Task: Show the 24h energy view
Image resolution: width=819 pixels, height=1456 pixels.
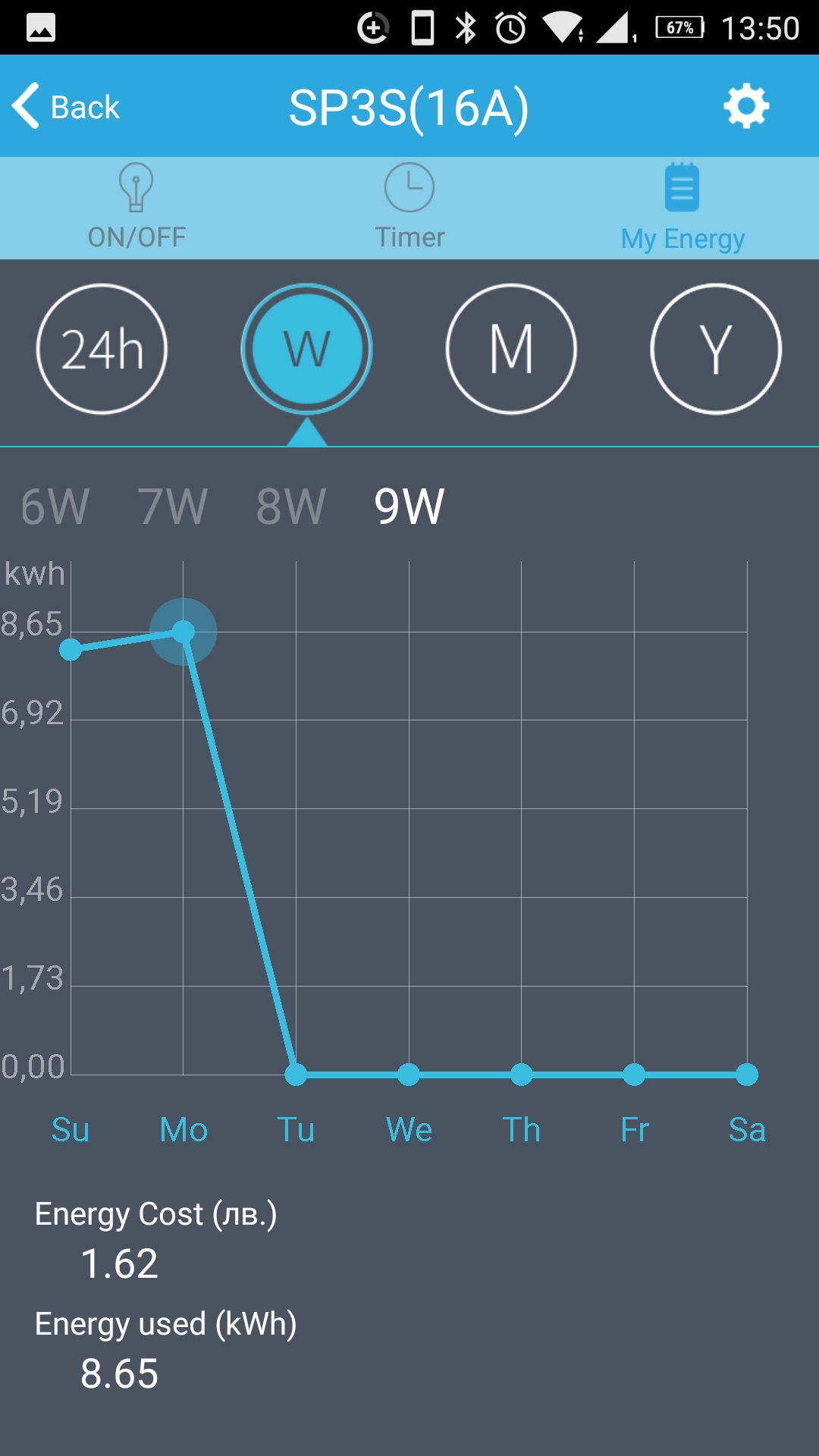Action: 102,349
